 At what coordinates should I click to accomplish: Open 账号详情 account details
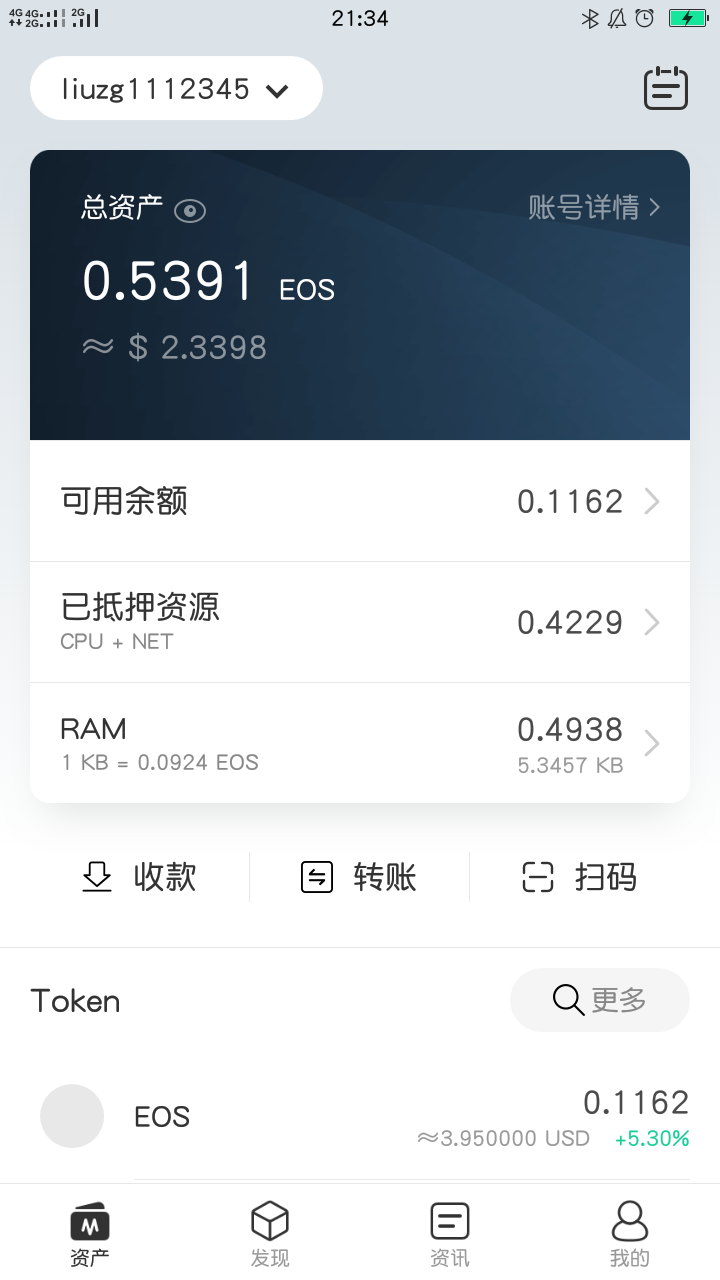tap(594, 207)
